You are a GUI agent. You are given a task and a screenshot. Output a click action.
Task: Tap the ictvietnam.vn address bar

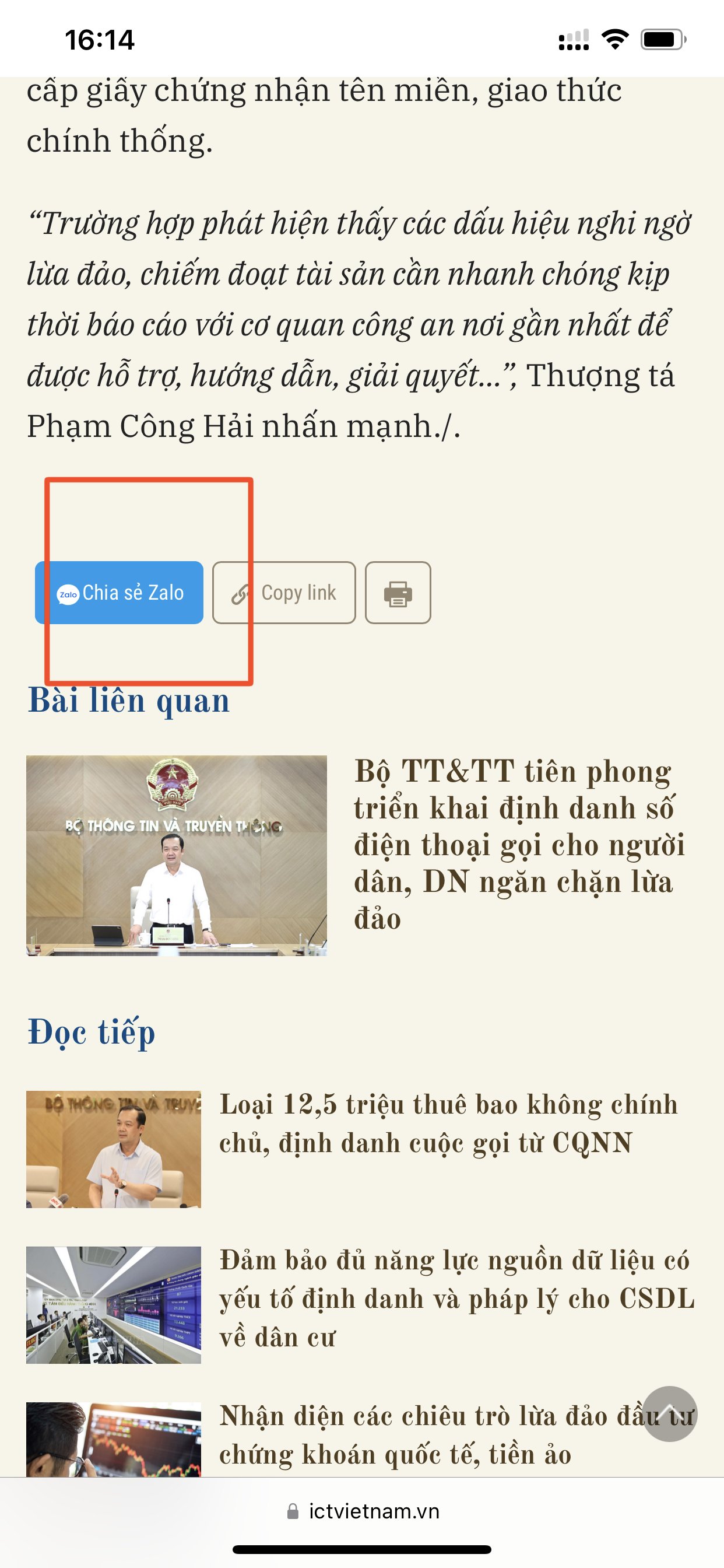(x=363, y=1511)
